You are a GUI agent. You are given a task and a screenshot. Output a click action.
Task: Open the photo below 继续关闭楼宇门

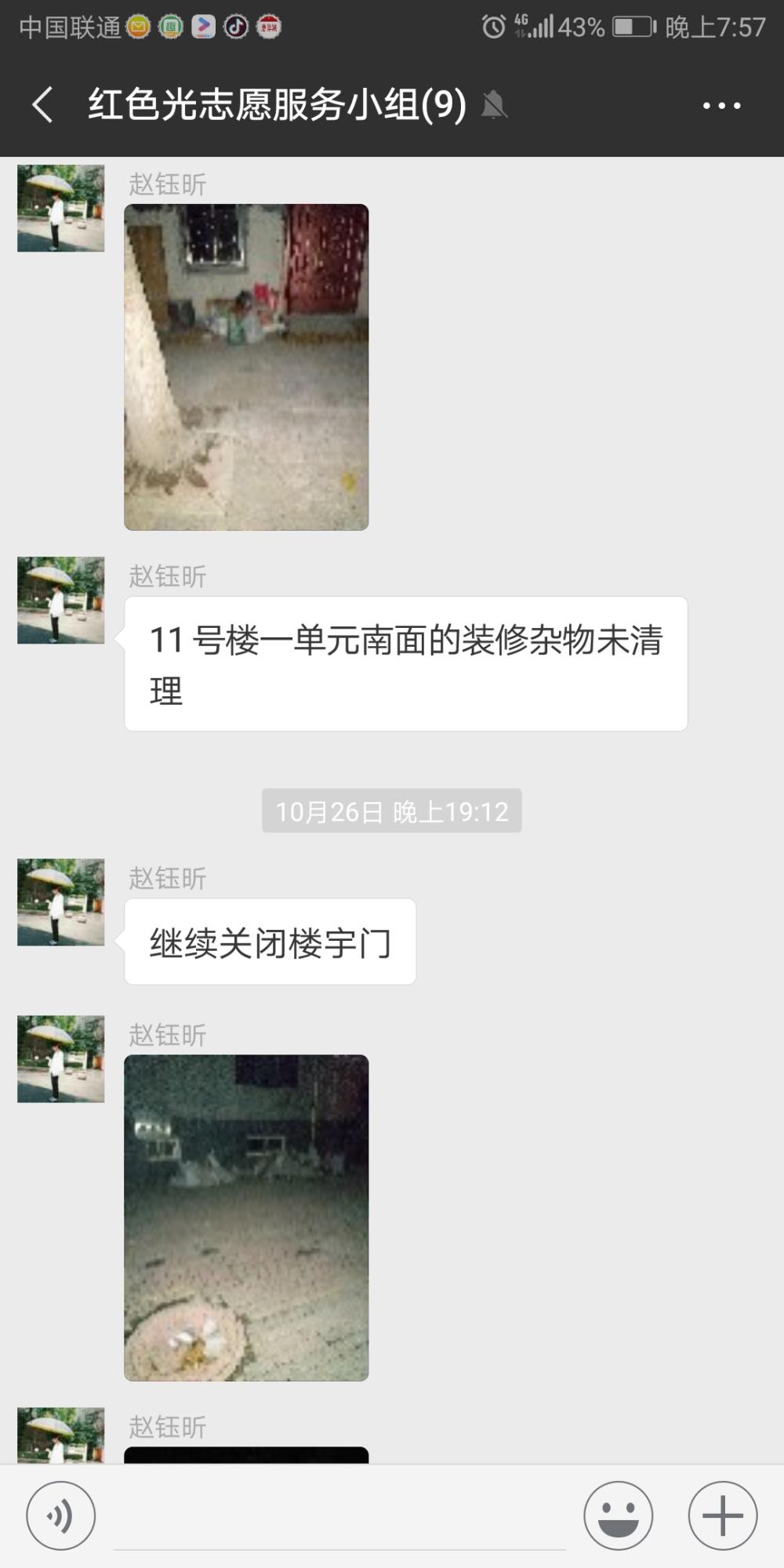coord(246,1218)
